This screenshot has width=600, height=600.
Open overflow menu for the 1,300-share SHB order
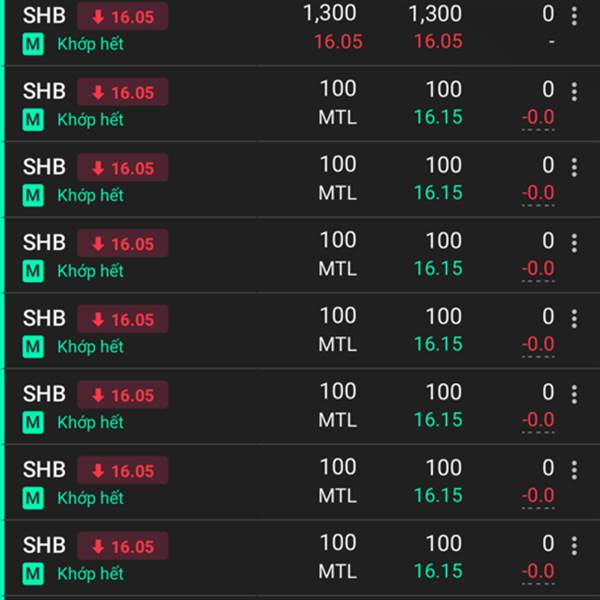click(574, 16)
